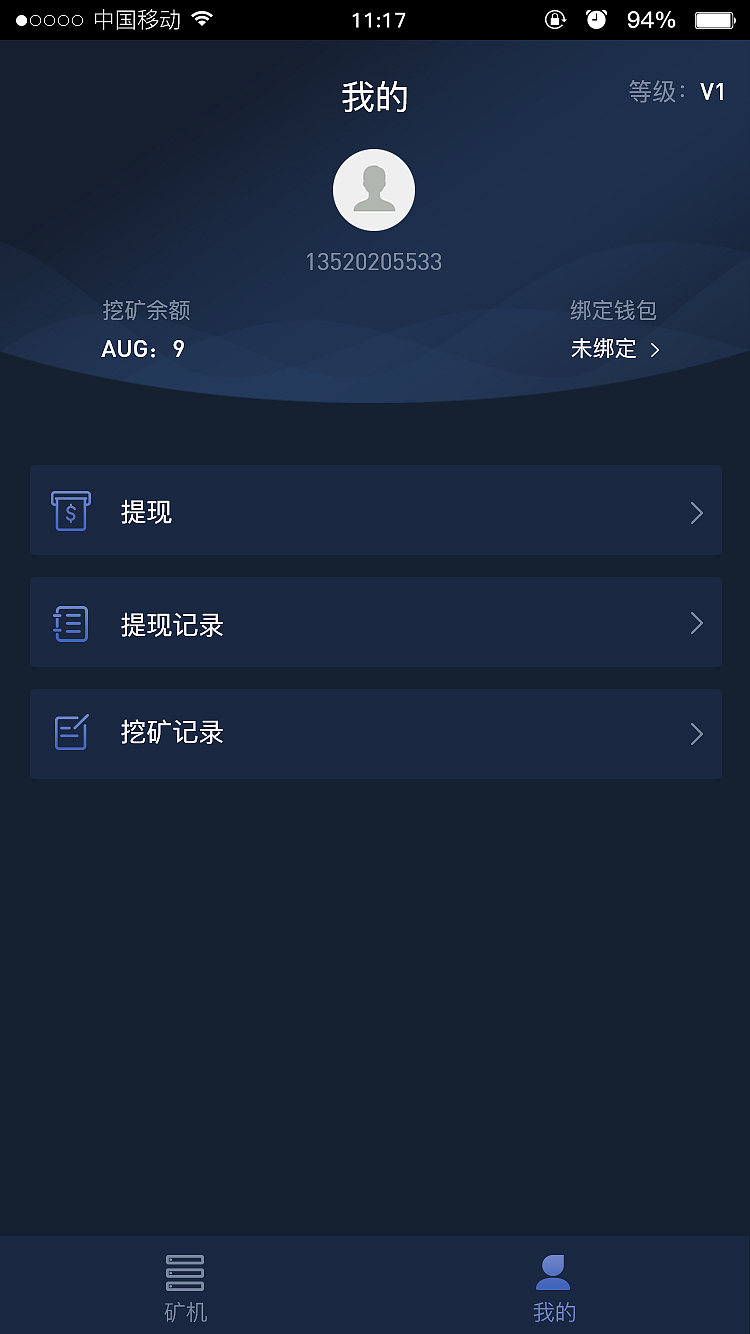Open the 提现 withdrawal row
The image size is (750, 1334).
pos(375,511)
